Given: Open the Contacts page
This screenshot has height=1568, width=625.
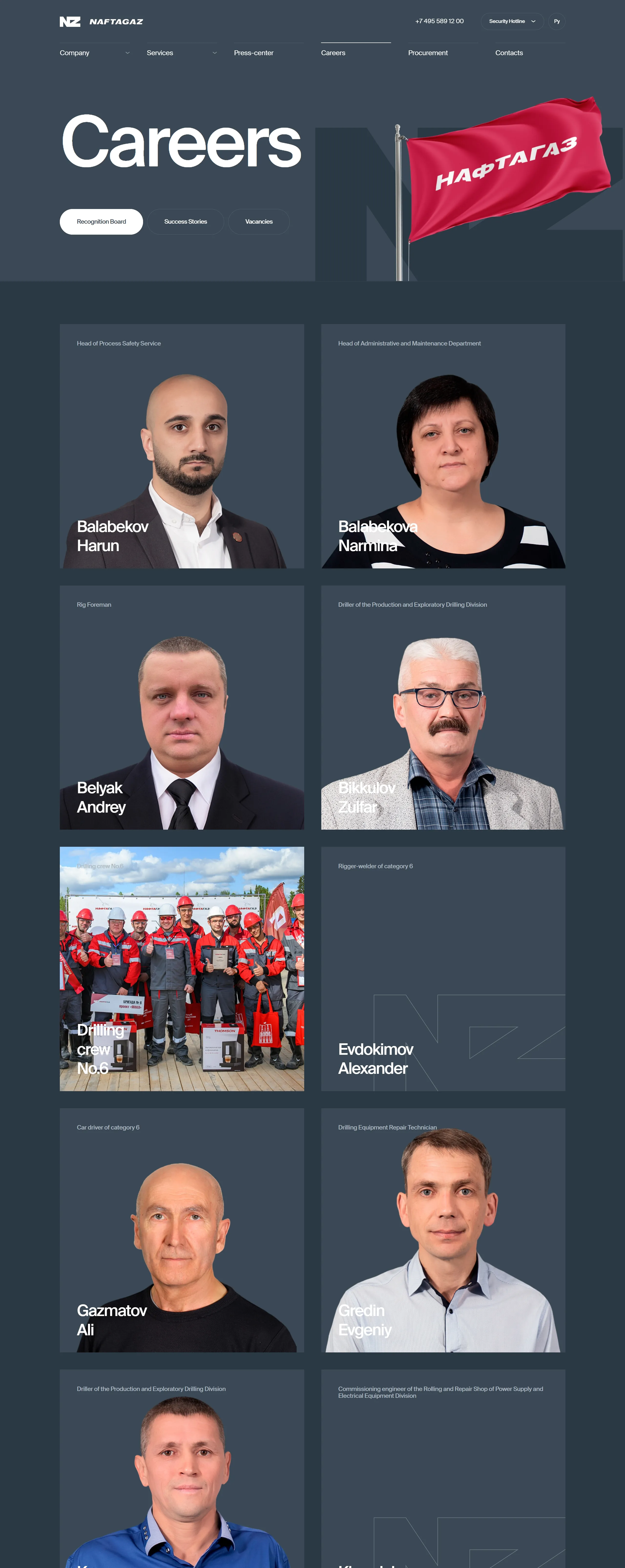Looking at the screenshot, I should [x=509, y=53].
